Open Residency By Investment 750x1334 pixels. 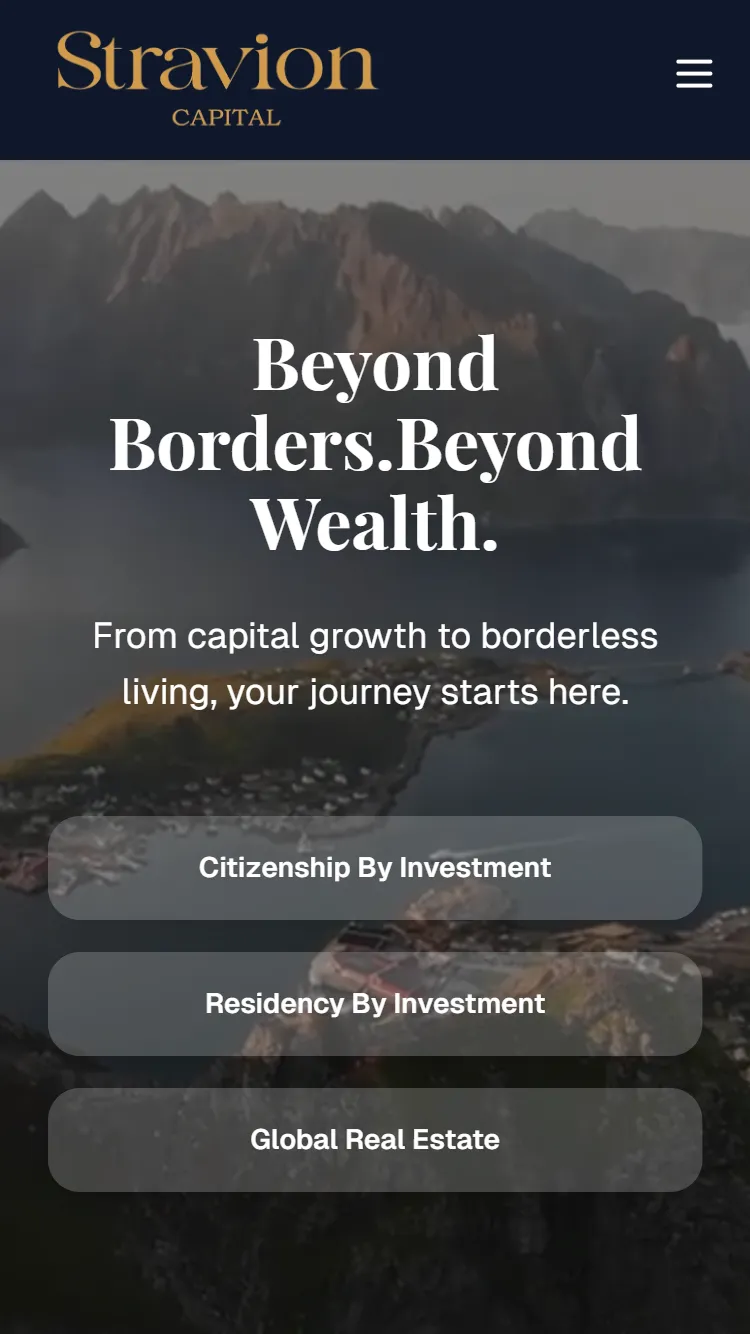[375, 1004]
